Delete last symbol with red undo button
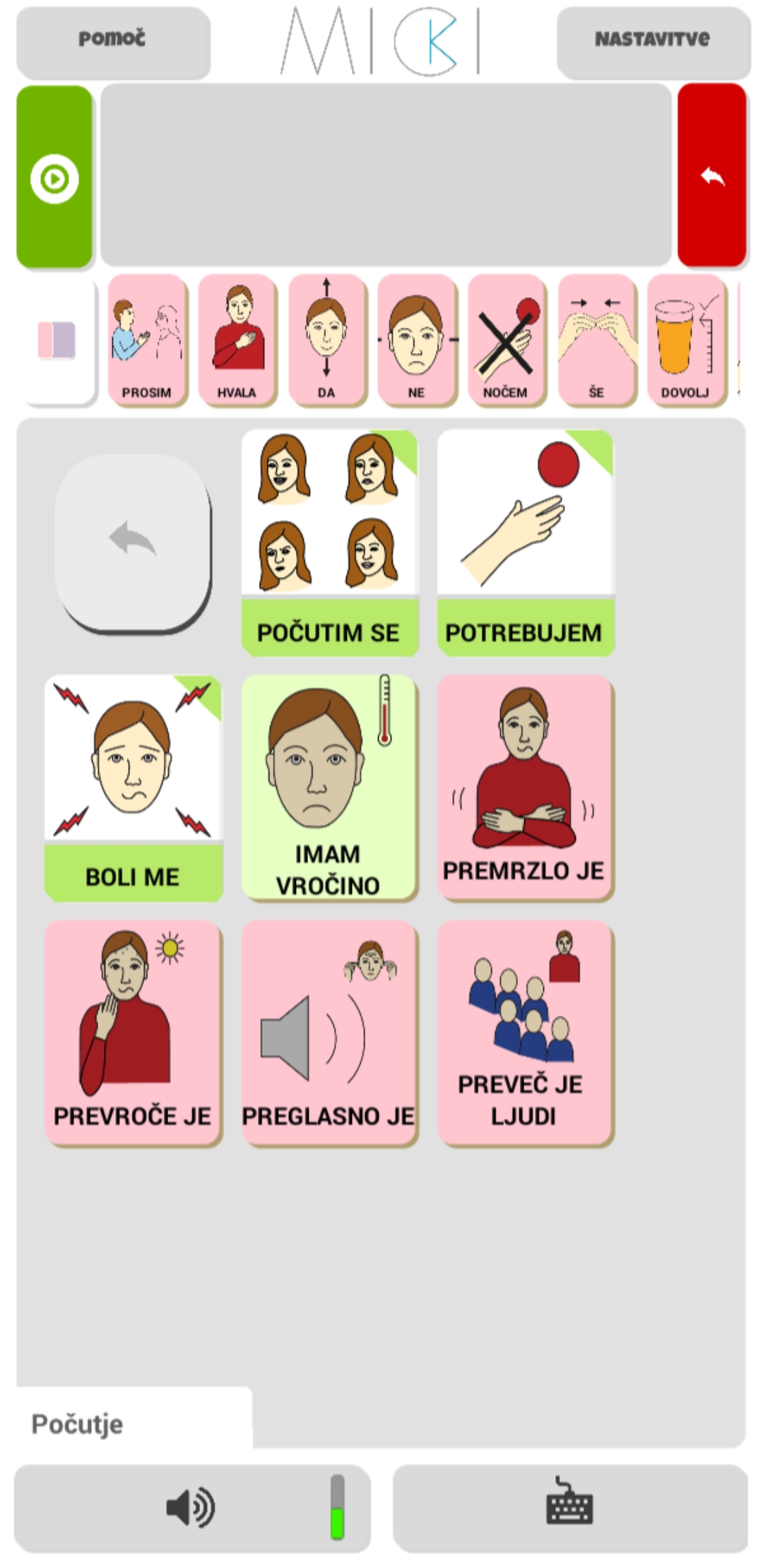This screenshot has width=763, height=1568. 712,175
